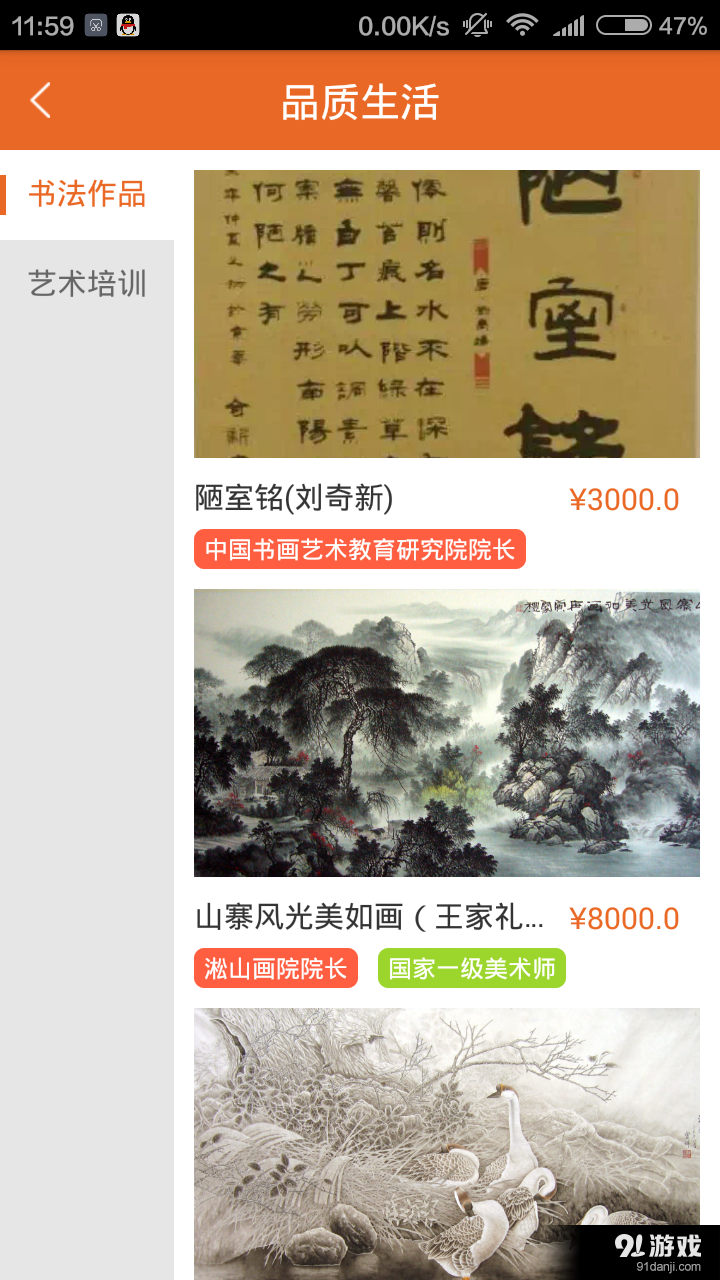
Task: Select the 淞山画院院长 orange tag
Action: pyautogui.click(x=275, y=968)
